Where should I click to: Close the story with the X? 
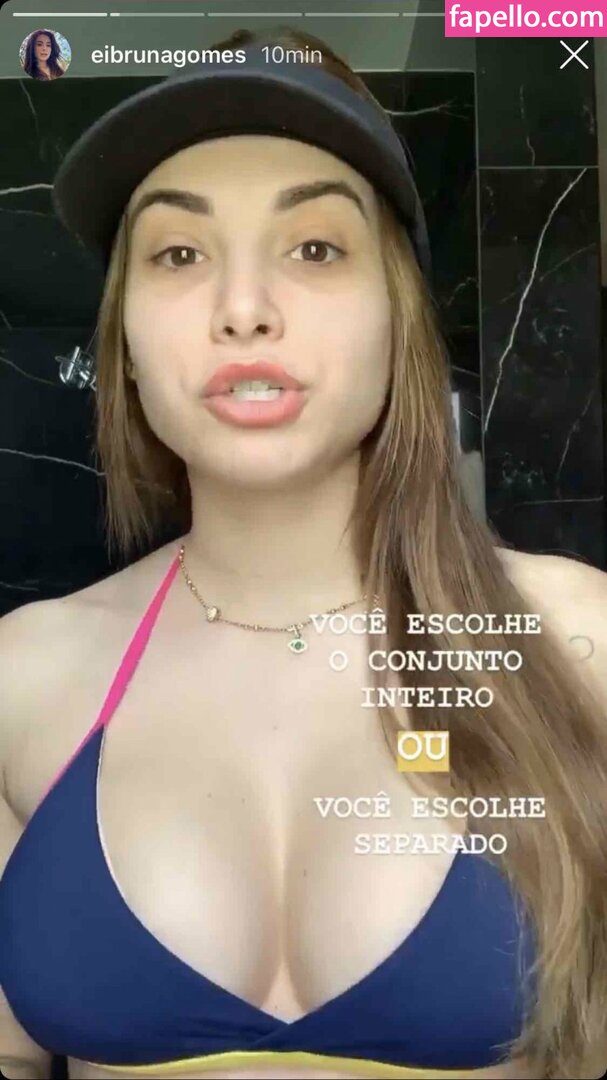click(x=574, y=54)
